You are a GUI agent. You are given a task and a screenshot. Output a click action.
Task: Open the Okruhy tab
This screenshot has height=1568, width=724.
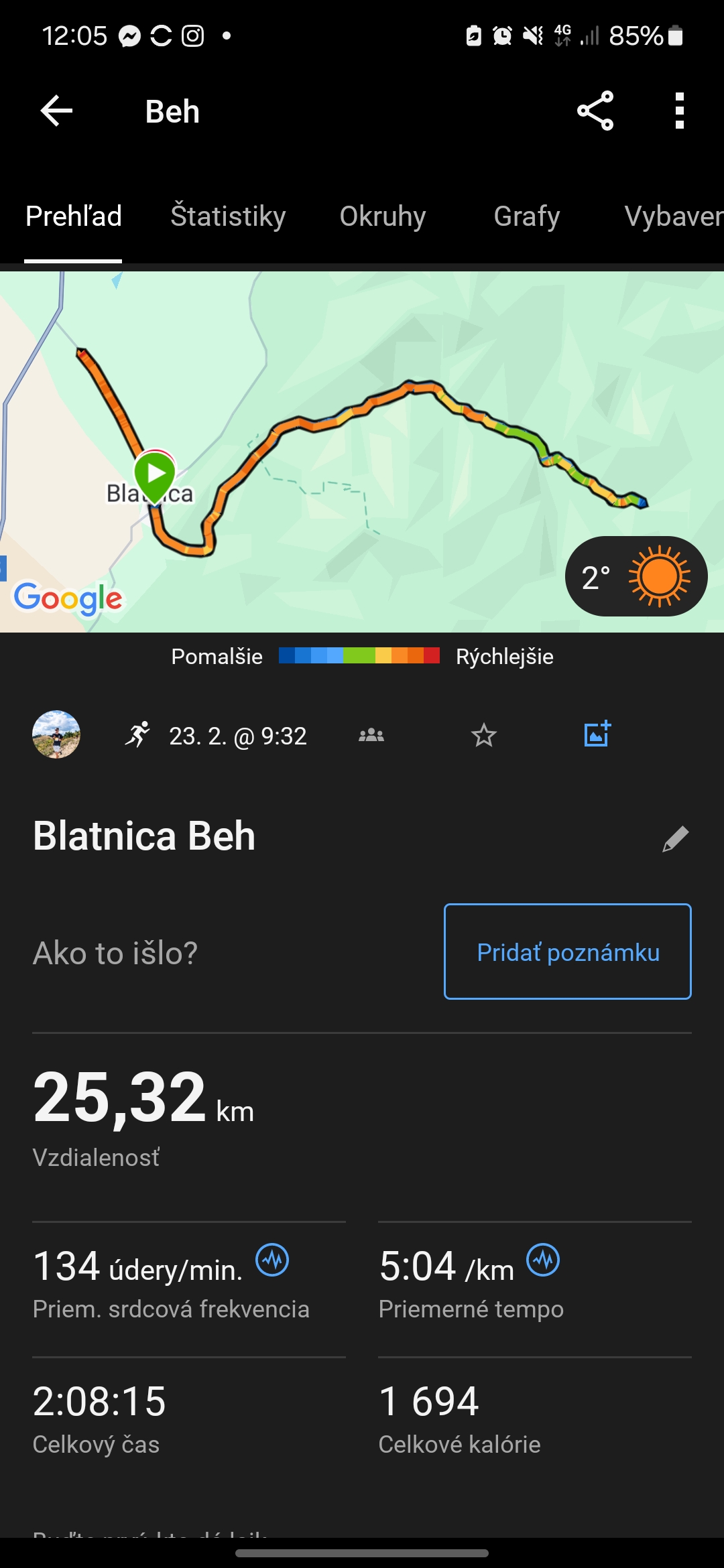(383, 216)
